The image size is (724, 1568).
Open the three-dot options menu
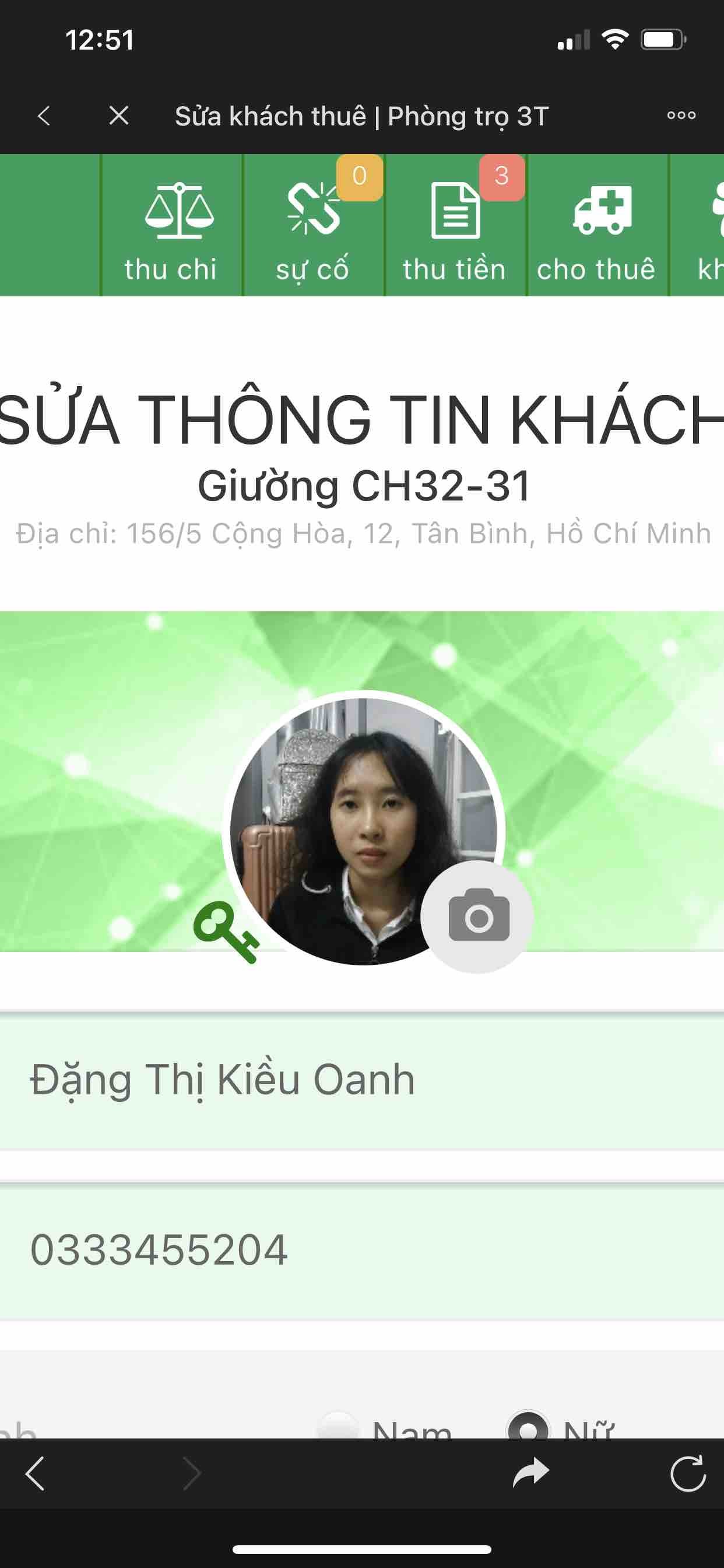tap(681, 115)
